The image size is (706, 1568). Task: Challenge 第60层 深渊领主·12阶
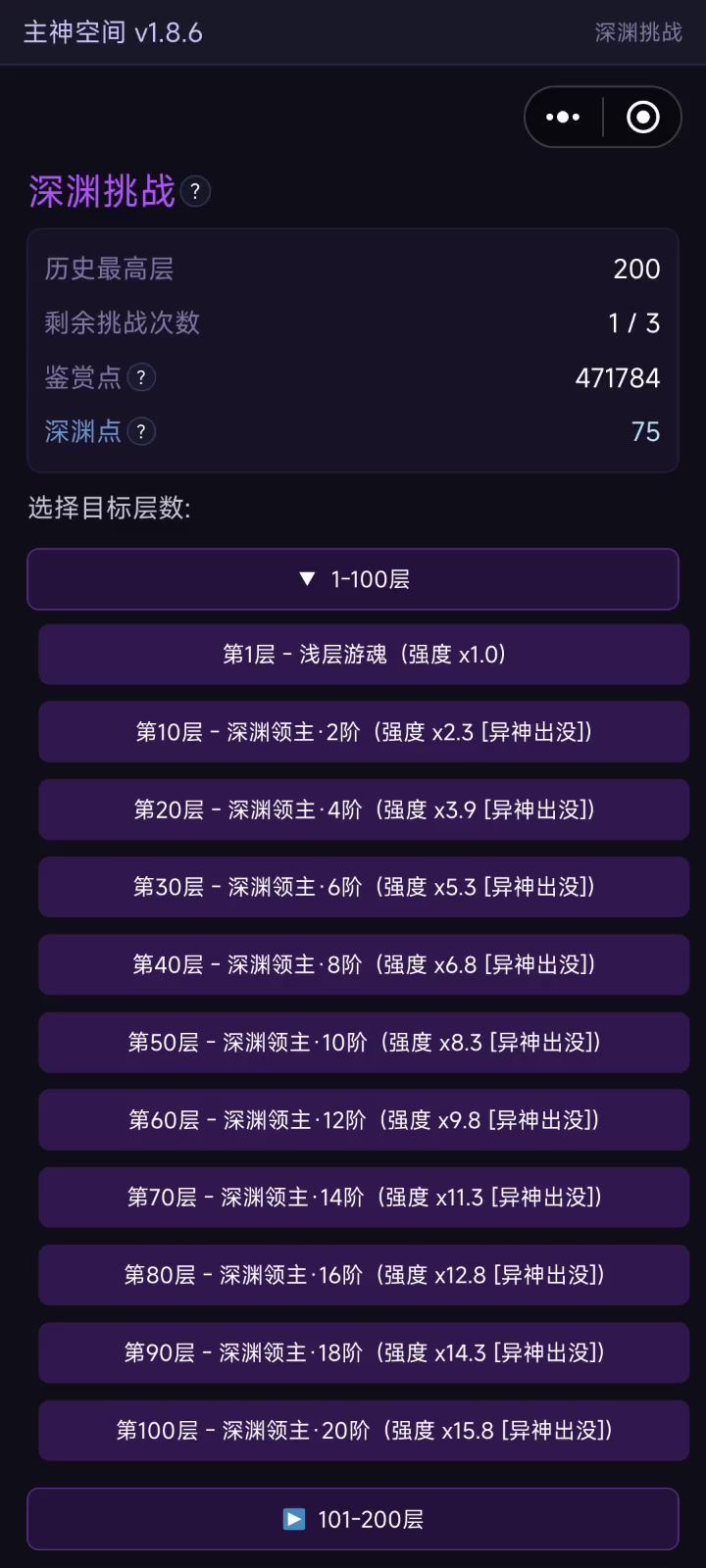click(x=364, y=1119)
